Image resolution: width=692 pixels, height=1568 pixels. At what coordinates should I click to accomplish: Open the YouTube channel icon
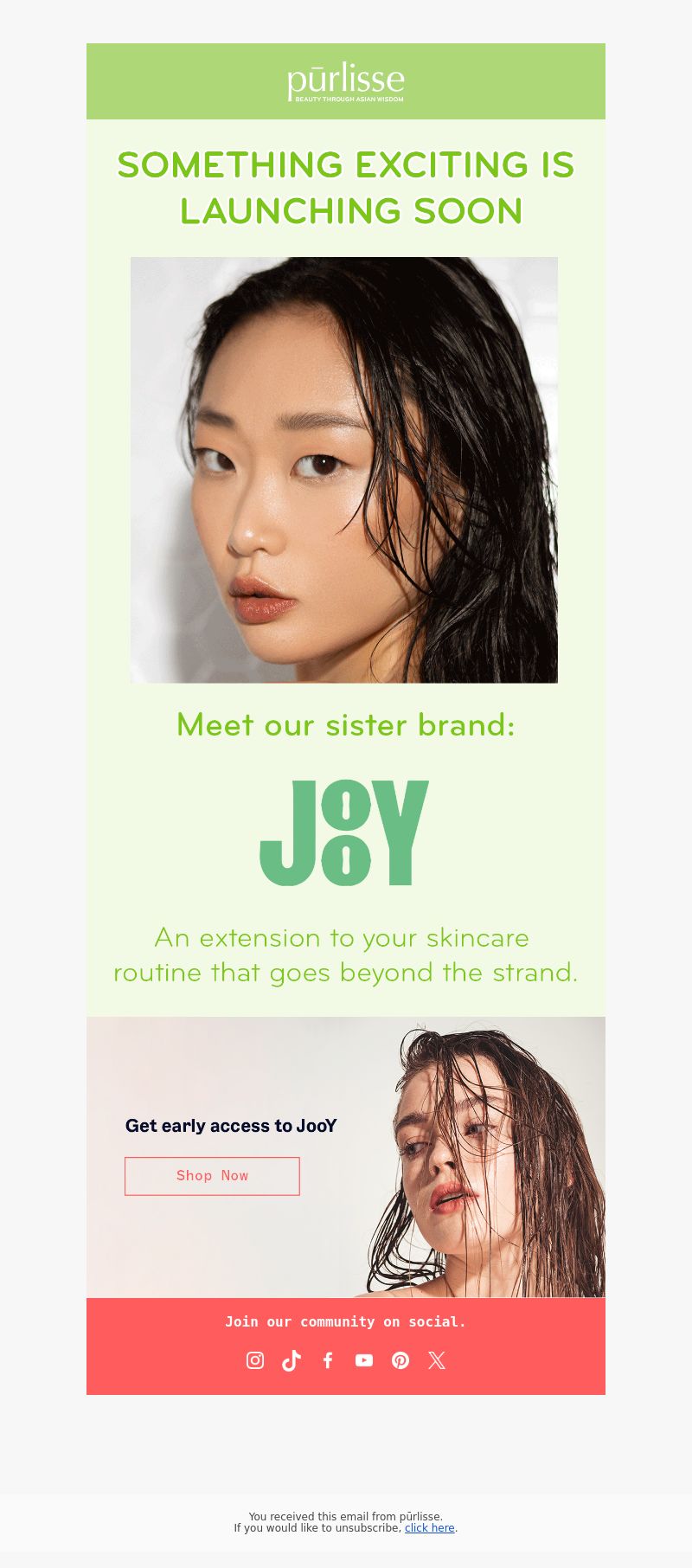[364, 1360]
